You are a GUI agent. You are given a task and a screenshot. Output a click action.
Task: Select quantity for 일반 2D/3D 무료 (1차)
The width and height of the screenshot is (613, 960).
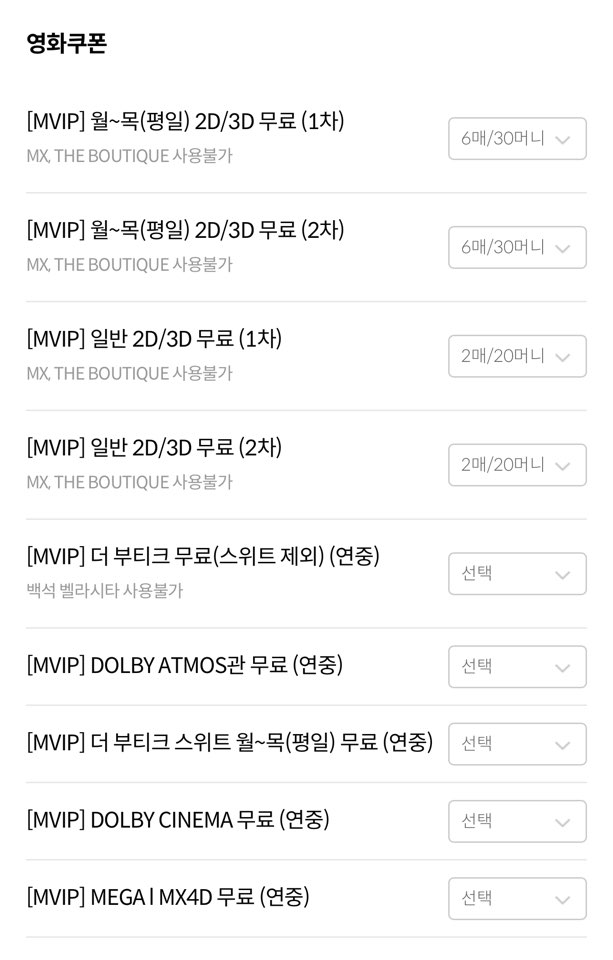tap(517, 356)
